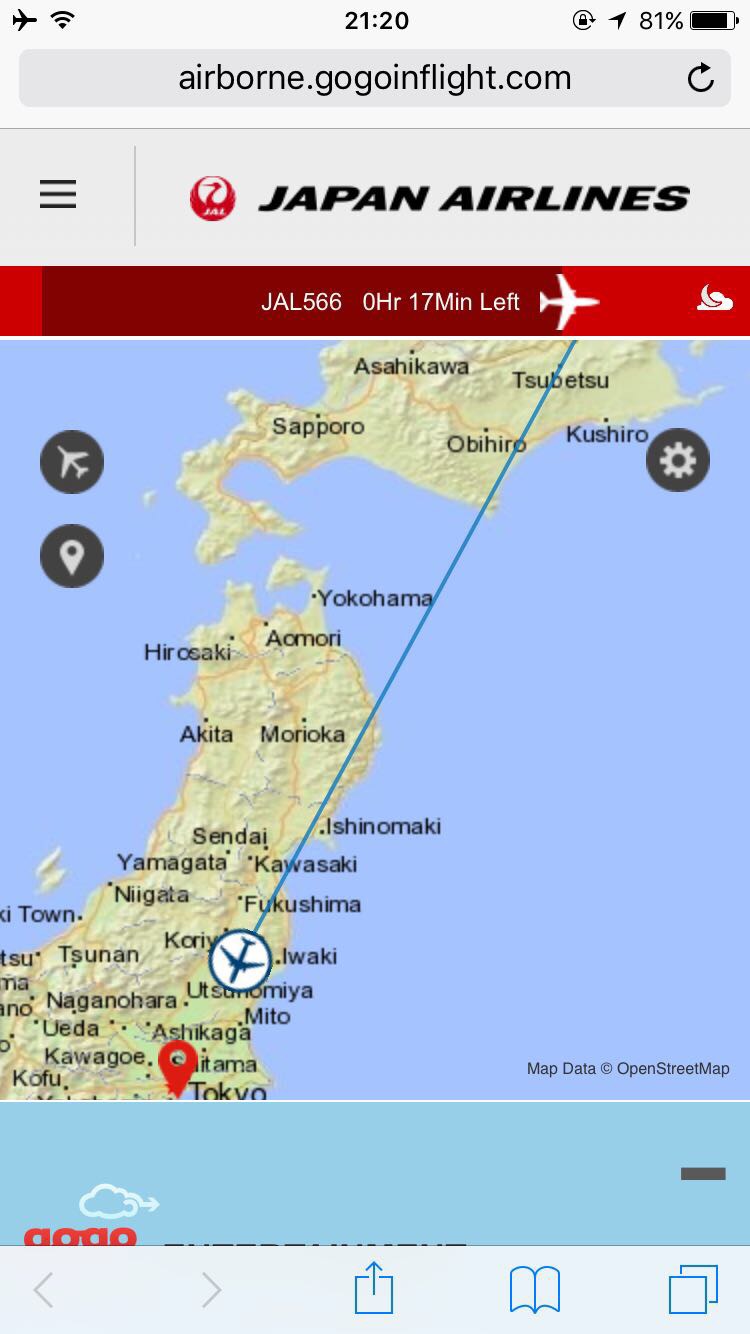Open the hamburger menu
Image resolution: width=750 pixels, height=1334 pixels.
[58, 194]
